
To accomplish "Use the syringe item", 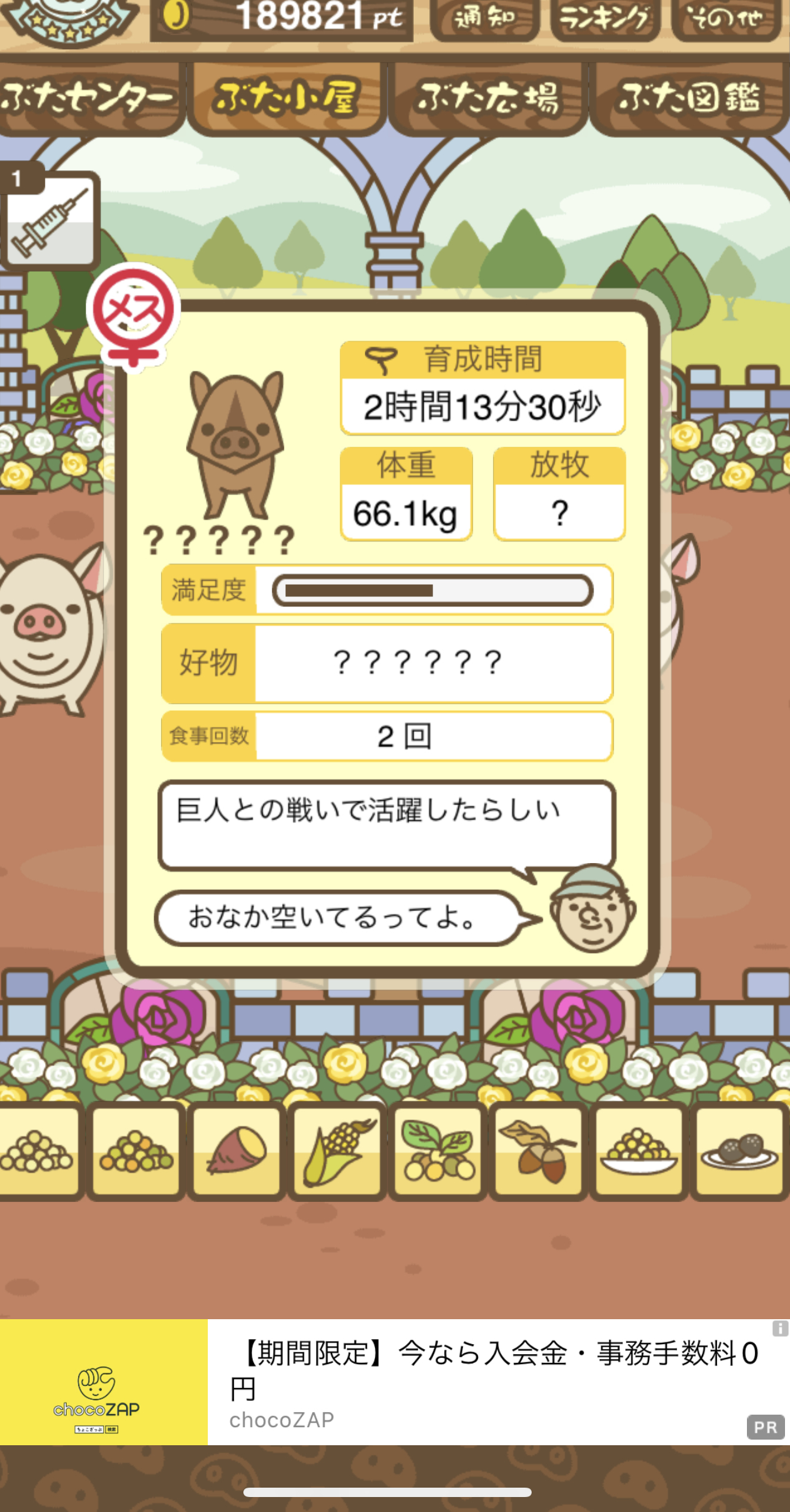I will [51, 220].
